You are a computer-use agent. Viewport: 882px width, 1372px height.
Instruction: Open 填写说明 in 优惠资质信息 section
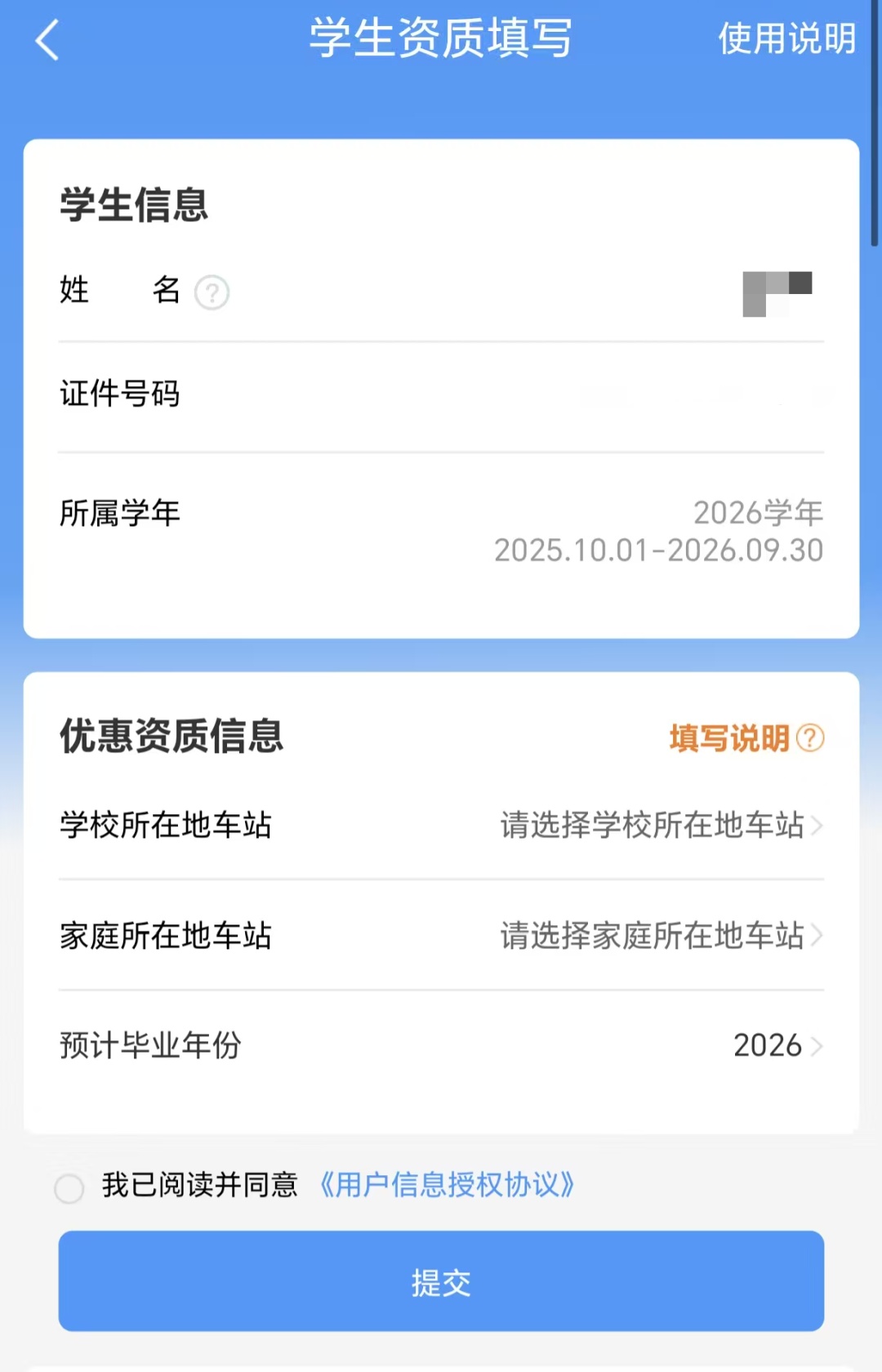pos(727,739)
